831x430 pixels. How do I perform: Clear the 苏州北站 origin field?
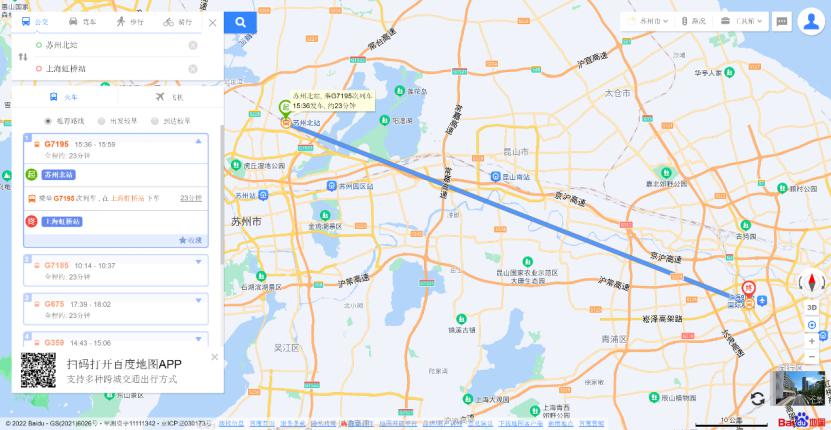click(x=193, y=45)
